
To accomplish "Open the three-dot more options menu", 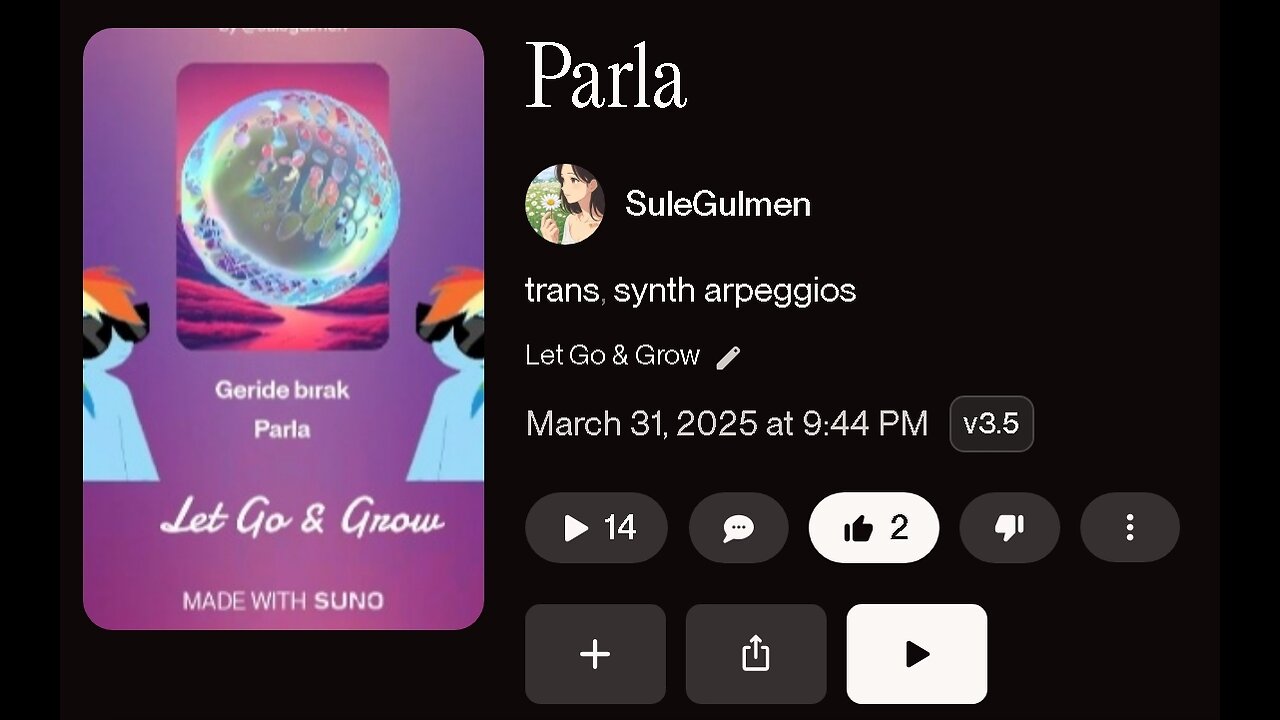I will click(1129, 527).
